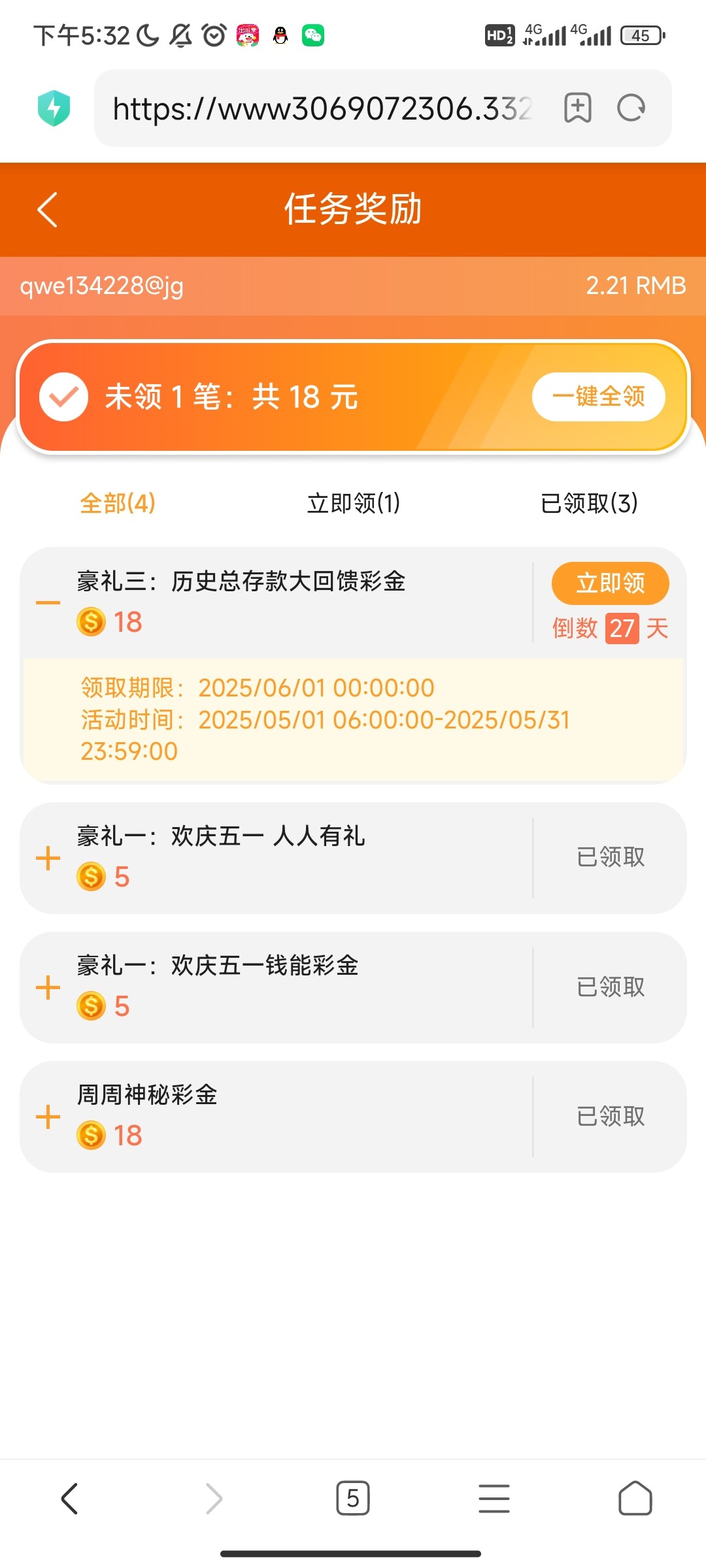The image size is (706, 1568).
Task: Collapse the 豪礼三 历史总存款大回馈彩金 details
Action: tap(48, 602)
